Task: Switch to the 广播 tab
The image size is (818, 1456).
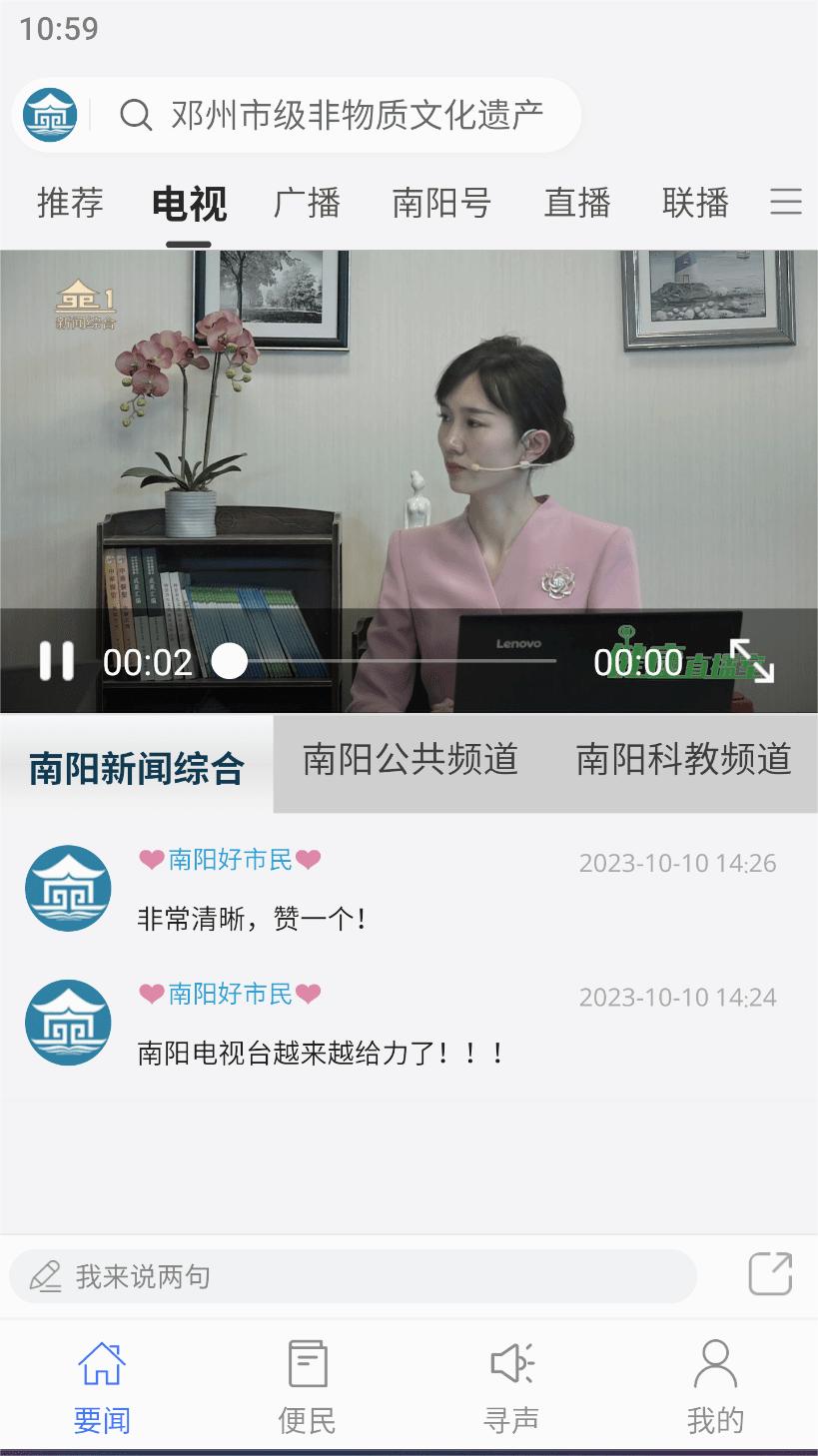Action: (308, 203)
